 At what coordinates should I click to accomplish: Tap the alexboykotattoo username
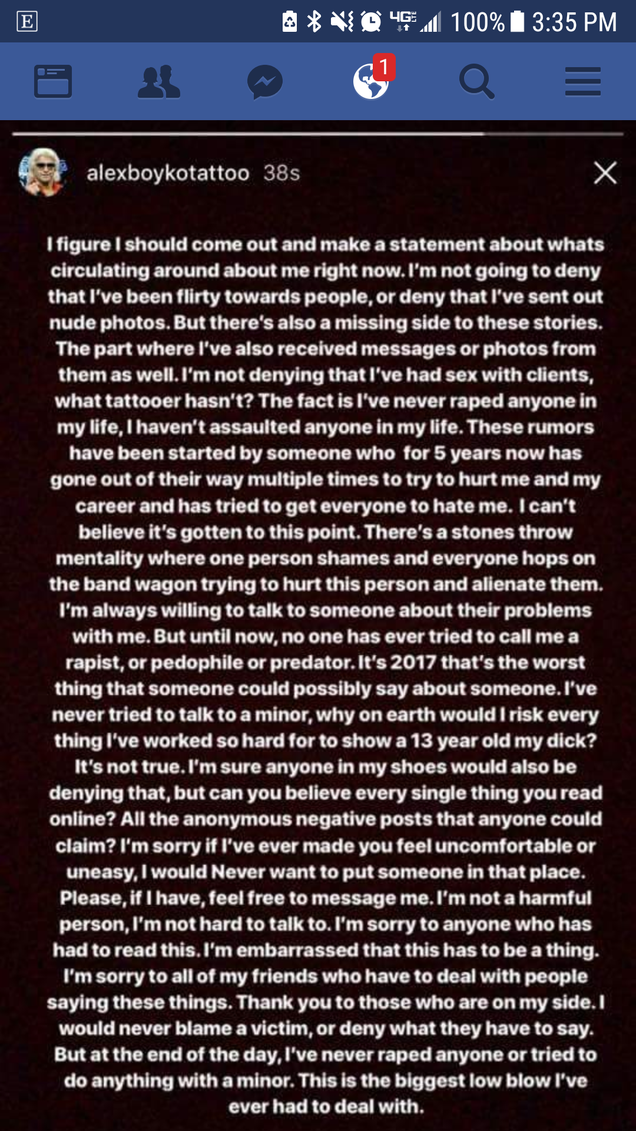[x=167, y=173]
